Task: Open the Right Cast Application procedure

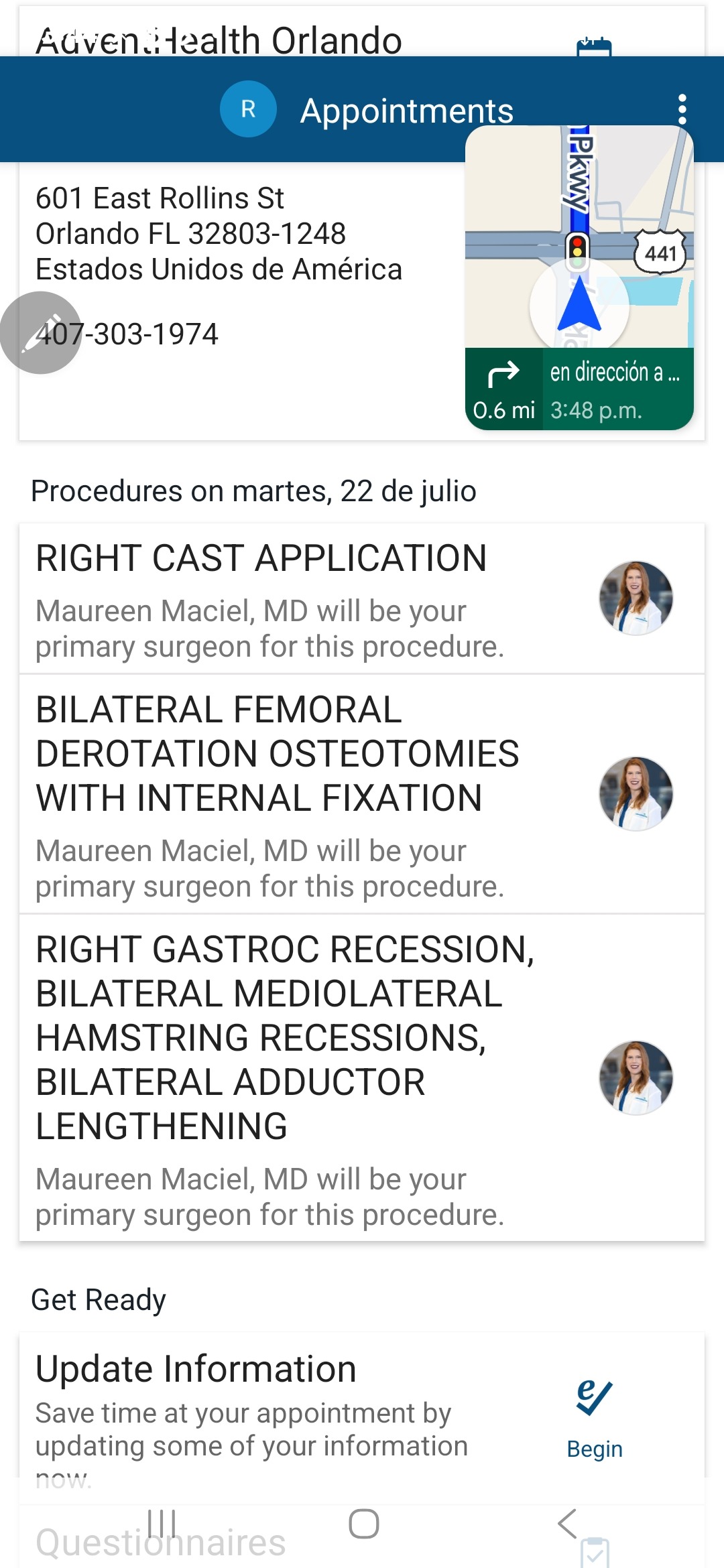Action: coord(362,598)
